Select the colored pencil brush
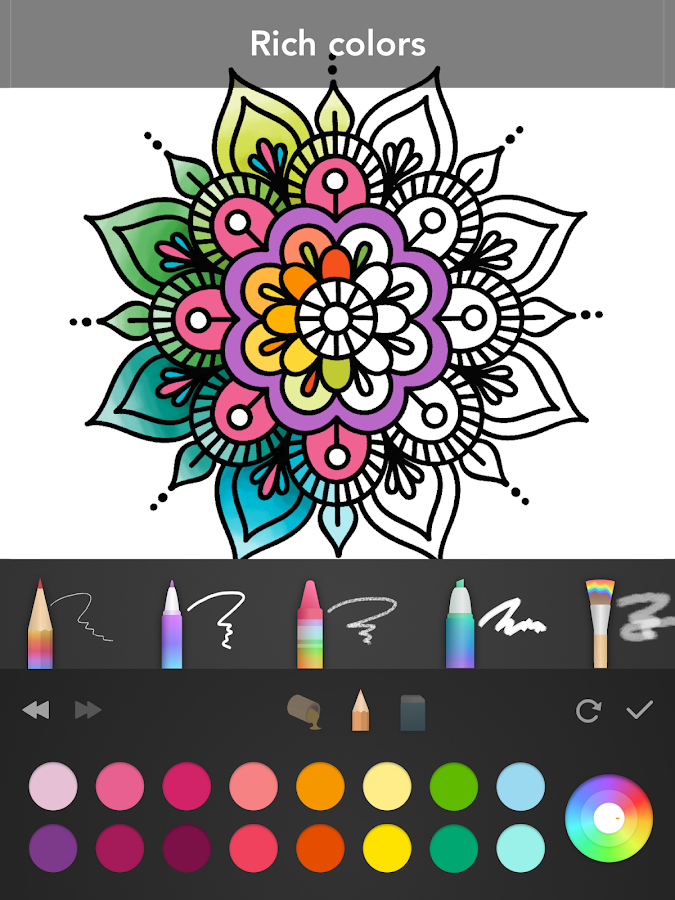This screenshot has width=675, height=900. click(x=40, y=622)
